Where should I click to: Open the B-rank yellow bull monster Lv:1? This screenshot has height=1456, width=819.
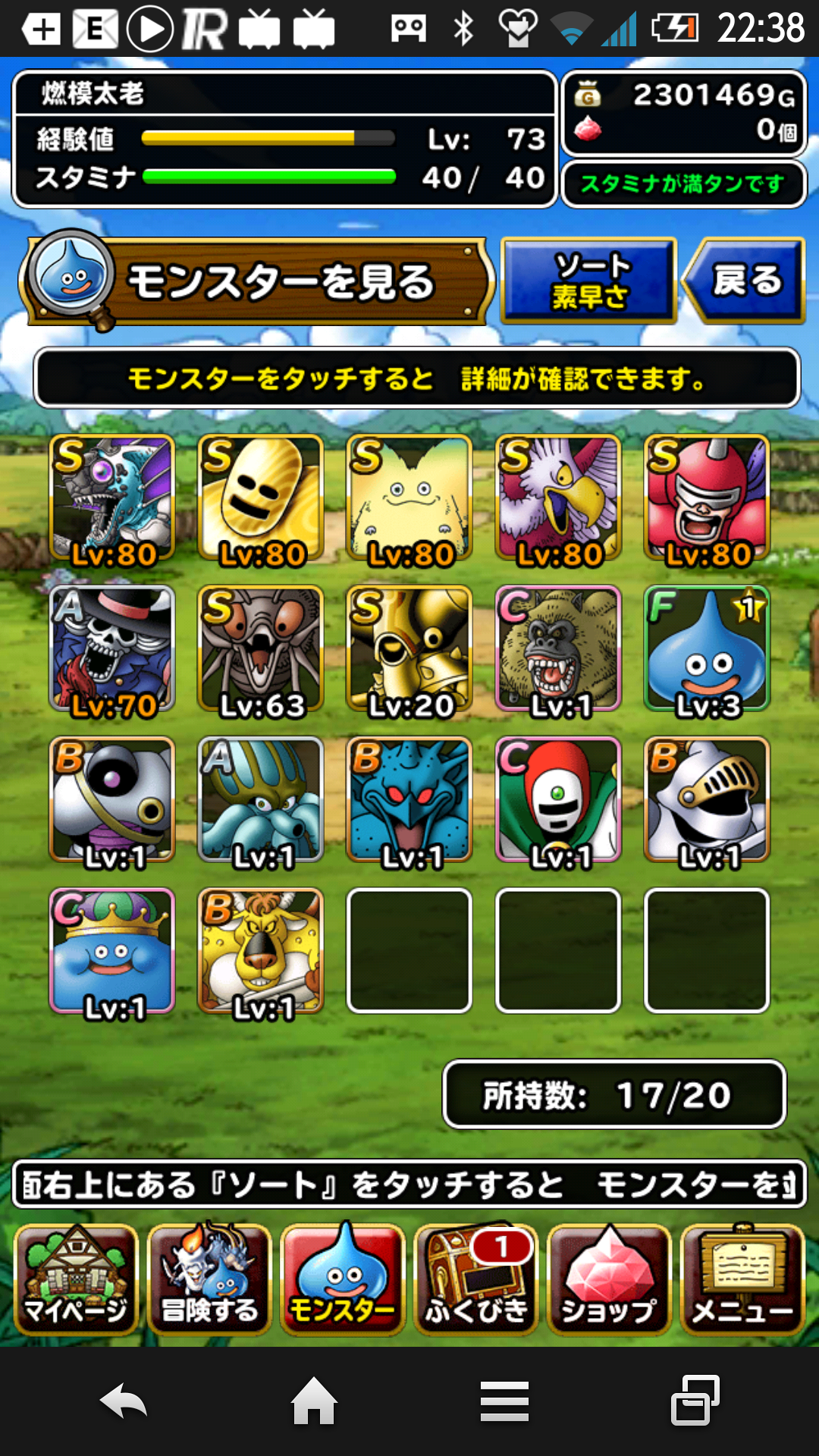261,952
